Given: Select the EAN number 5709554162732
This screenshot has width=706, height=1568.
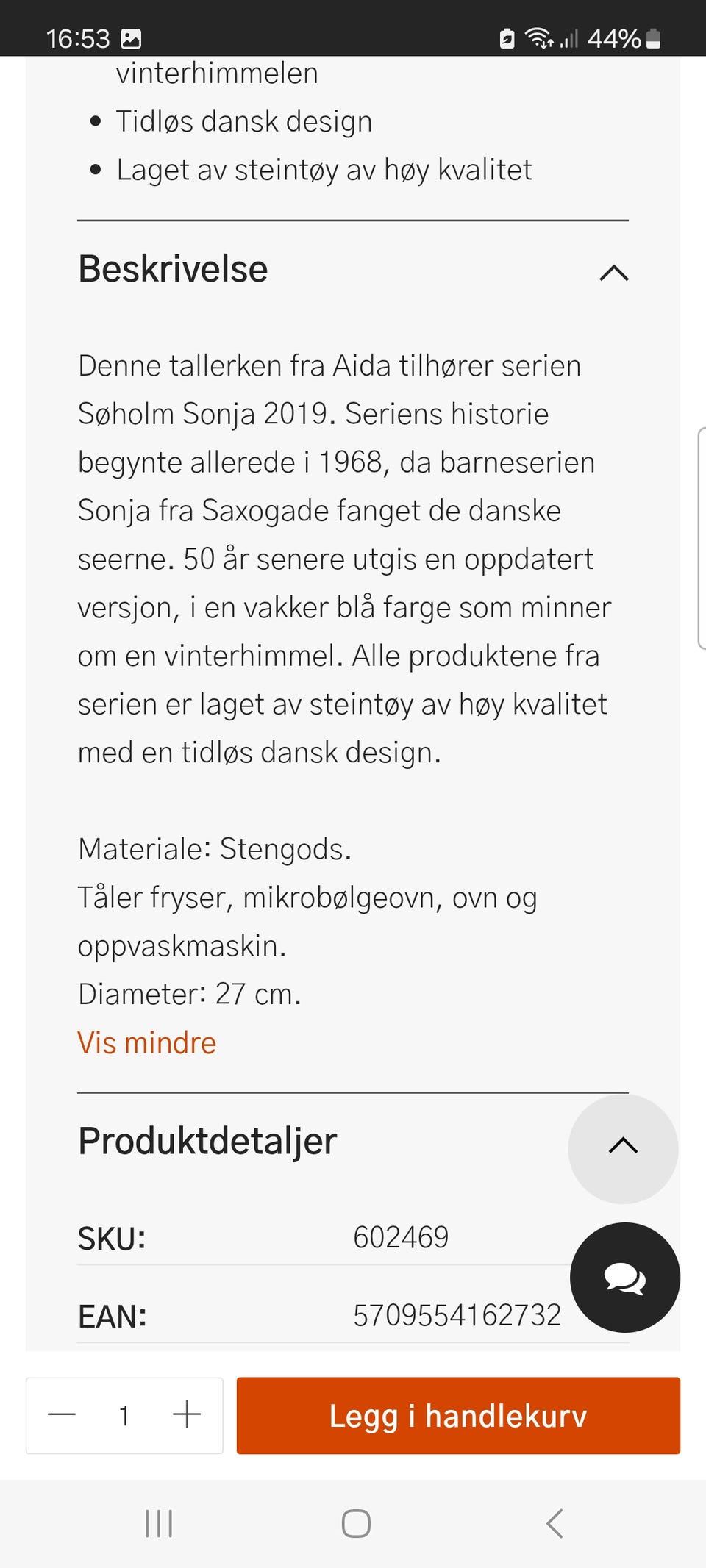Looking at the screenshot, I should (457, 1316).
